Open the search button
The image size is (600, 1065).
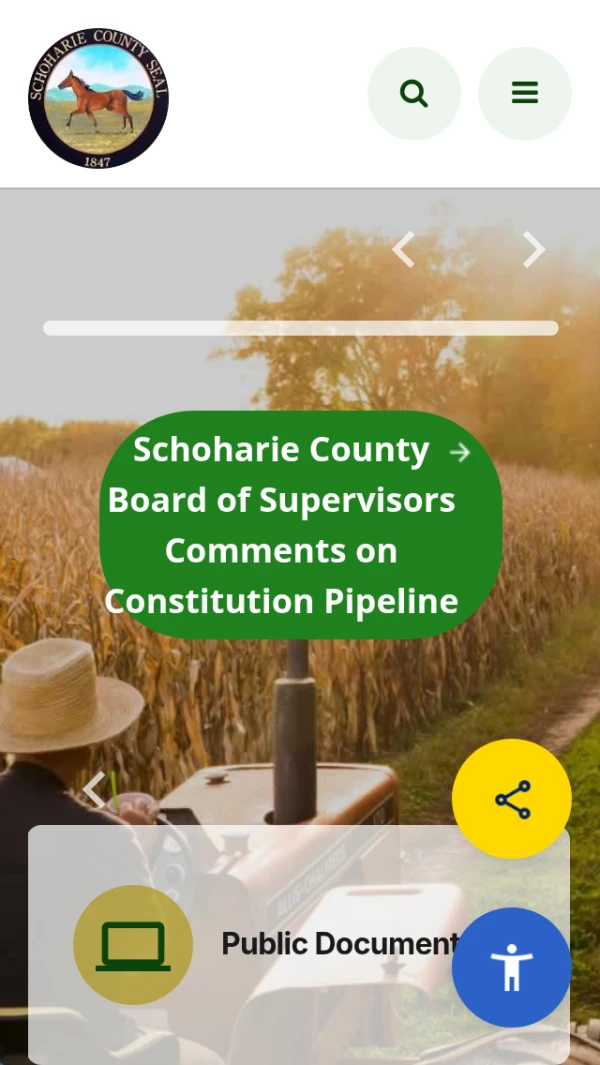tap(414, 94)
